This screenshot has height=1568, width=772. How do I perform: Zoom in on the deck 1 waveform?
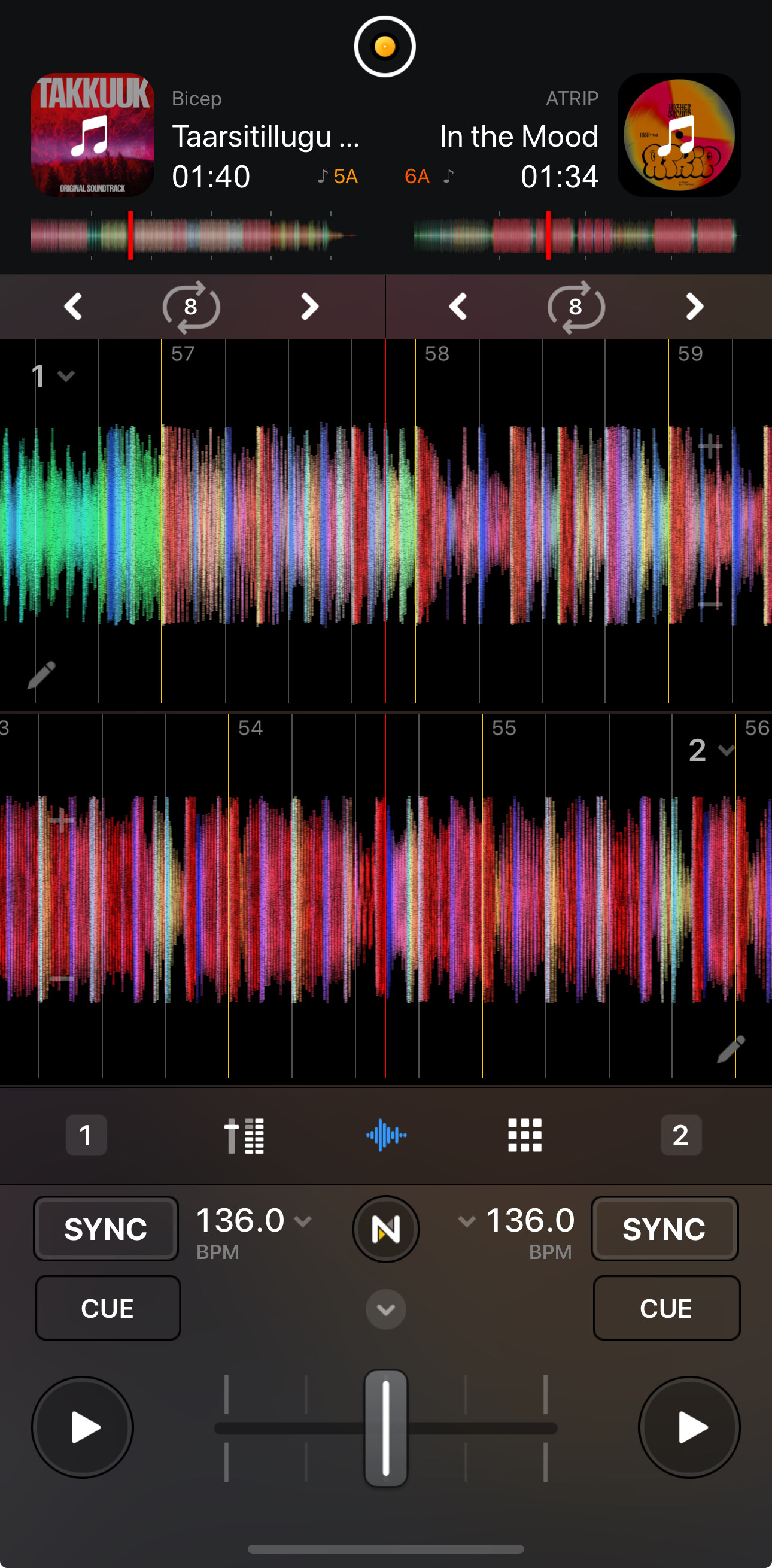pos(710,446)
